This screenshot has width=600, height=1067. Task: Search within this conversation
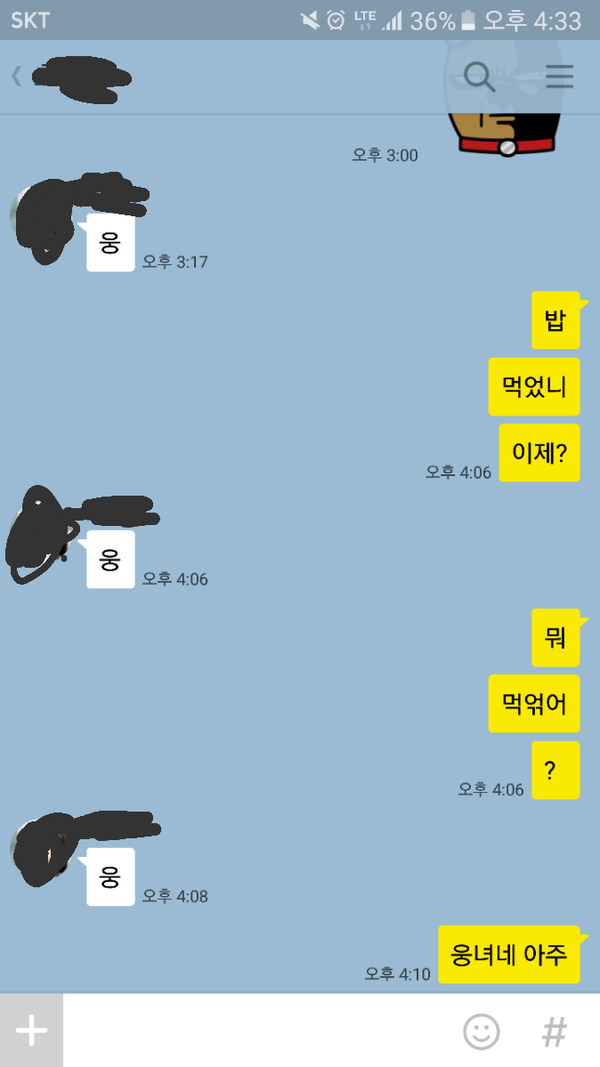click(x=479, y=77)
